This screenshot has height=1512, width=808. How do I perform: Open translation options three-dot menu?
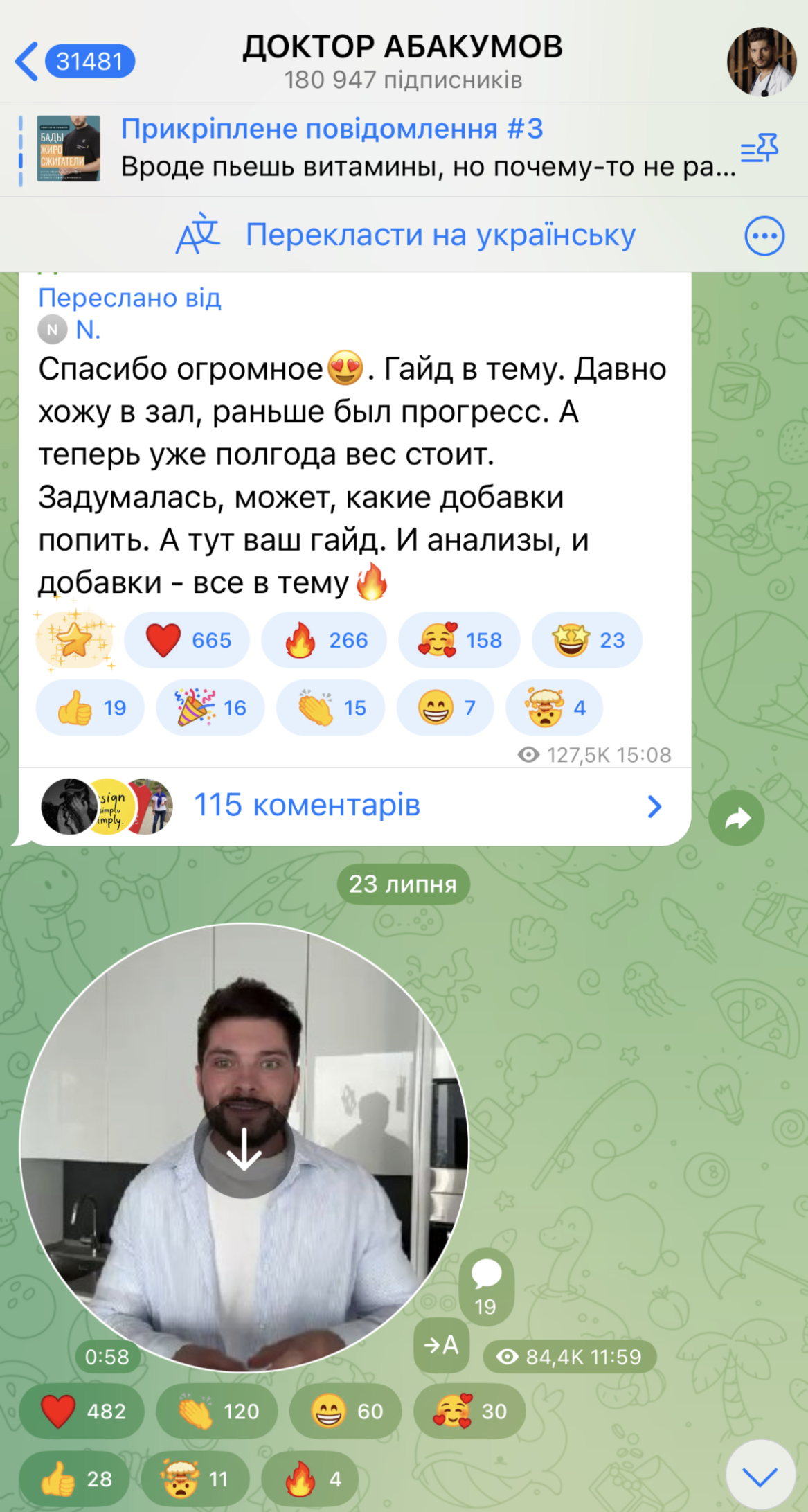click(764, 236)
